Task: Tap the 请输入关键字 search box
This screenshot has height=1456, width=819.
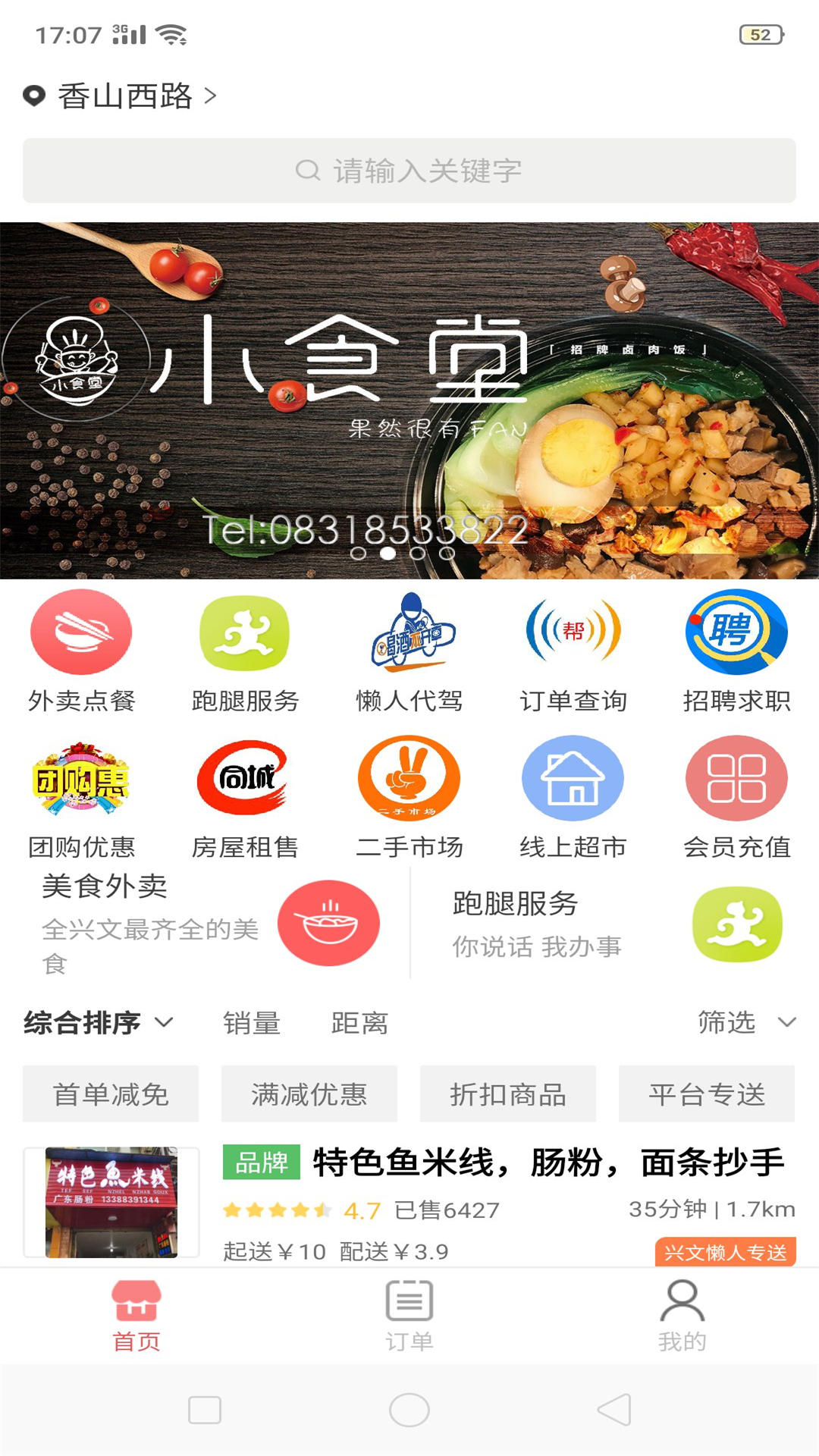Action: point(409,171)
